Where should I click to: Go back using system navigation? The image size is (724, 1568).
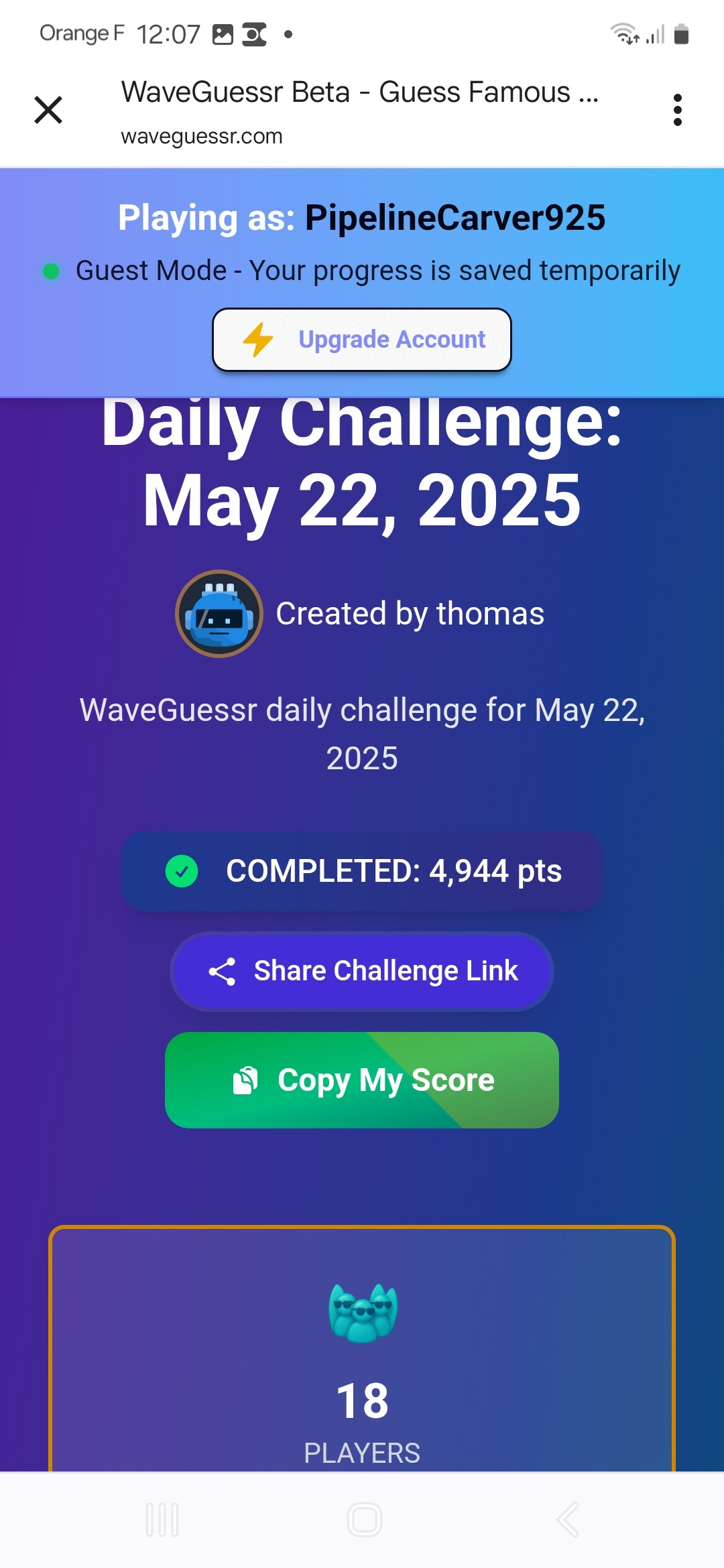tap(567, 1519)
